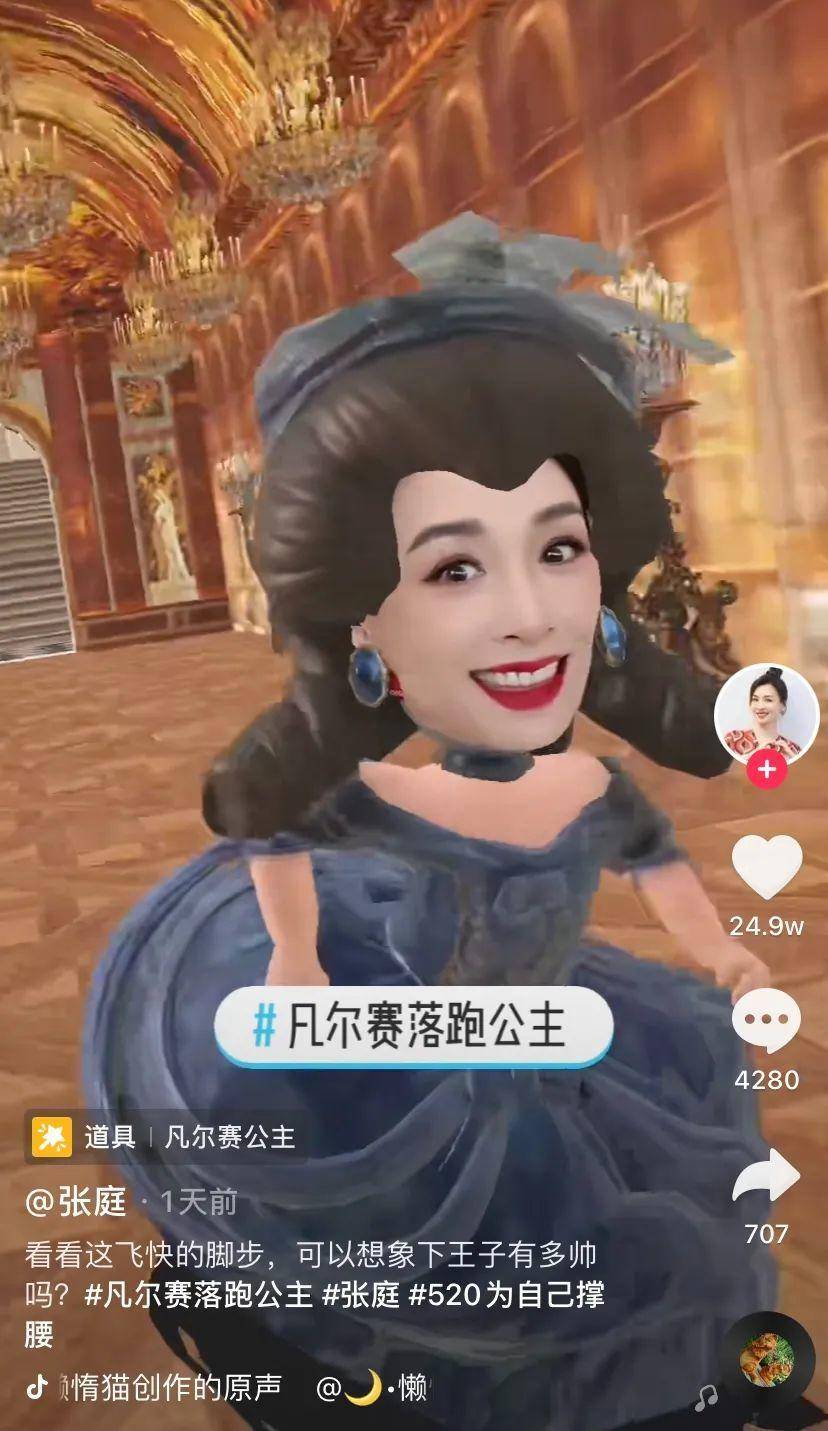
Task: Open 张庭's profile avatar
Action: pyautogui.click(x=766, y=714)
